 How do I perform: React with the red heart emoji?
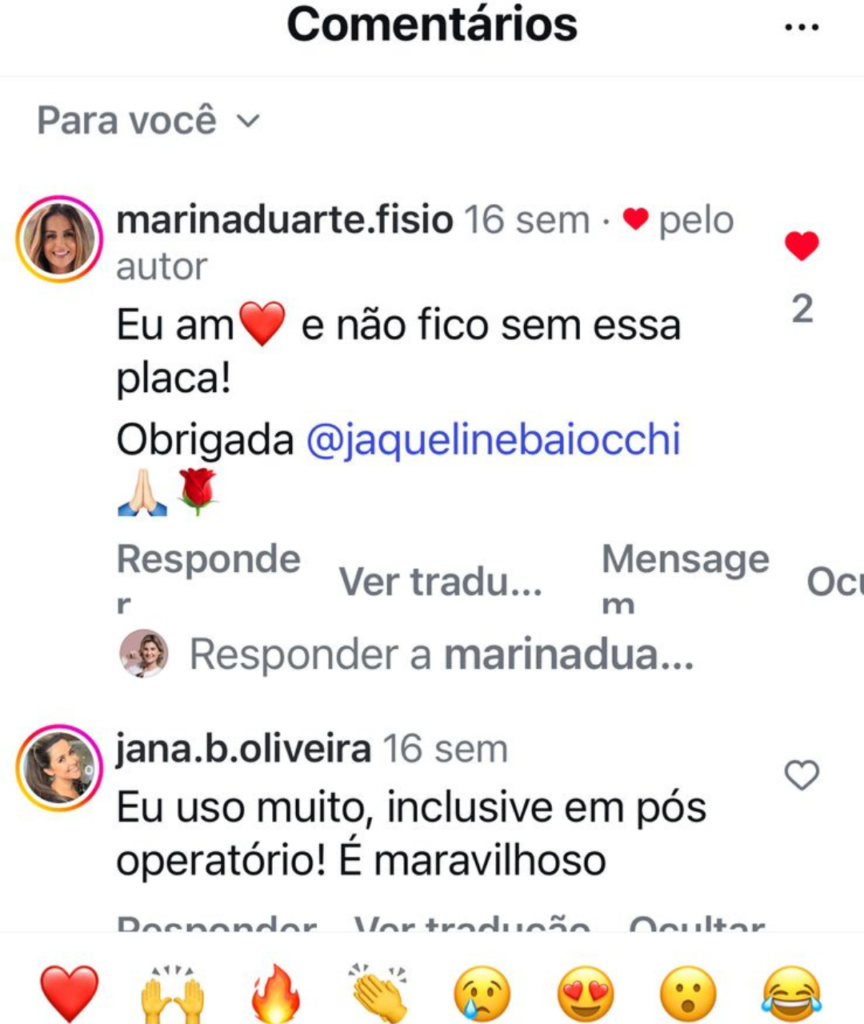point(69,992)
